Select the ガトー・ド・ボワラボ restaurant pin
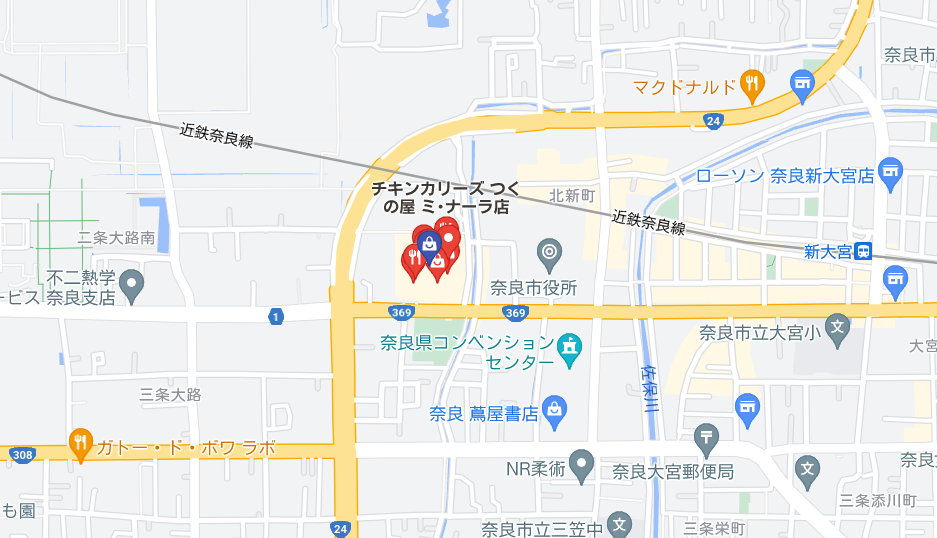This screenshot has width=937, height=538. coord(81,443)
